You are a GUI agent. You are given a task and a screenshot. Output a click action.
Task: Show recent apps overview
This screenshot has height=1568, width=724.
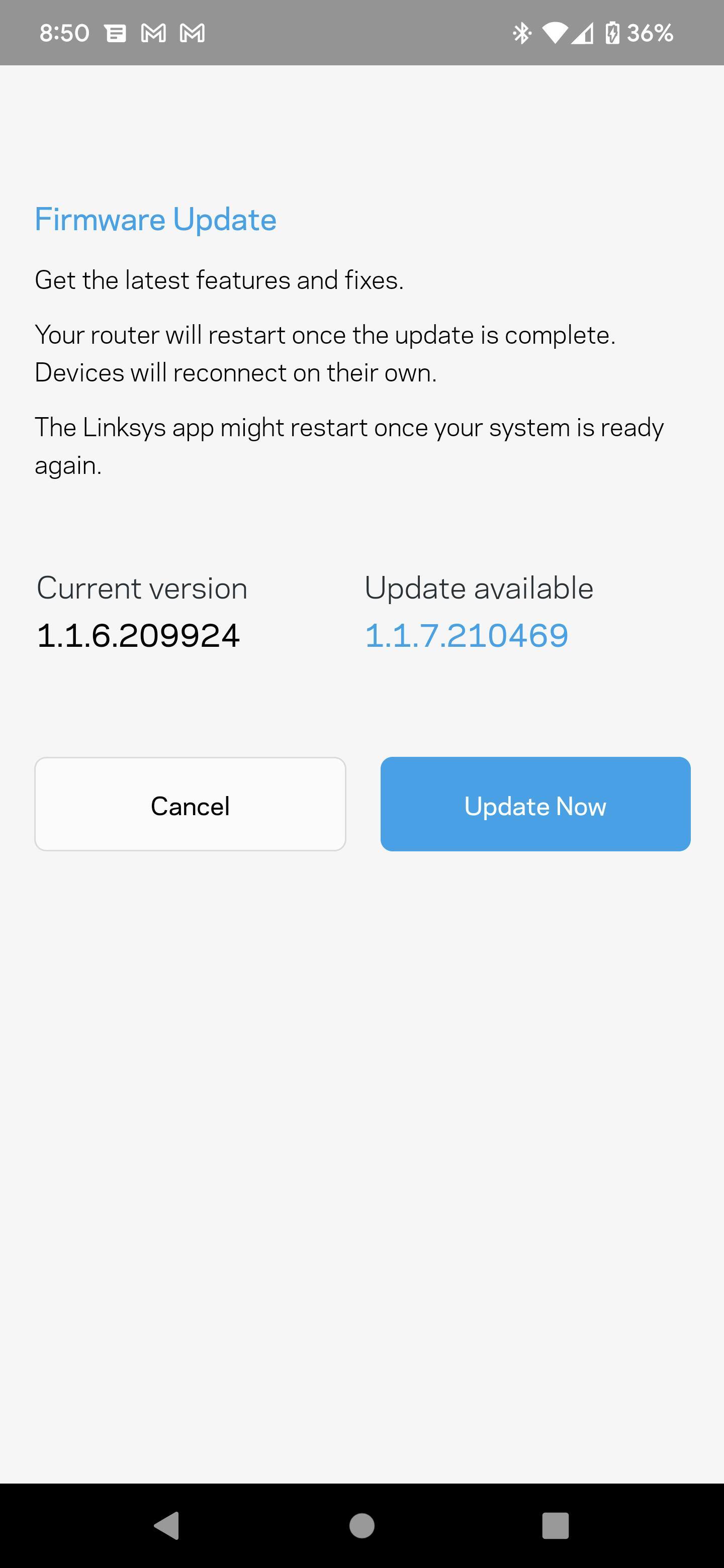(x=556, y=1525)
